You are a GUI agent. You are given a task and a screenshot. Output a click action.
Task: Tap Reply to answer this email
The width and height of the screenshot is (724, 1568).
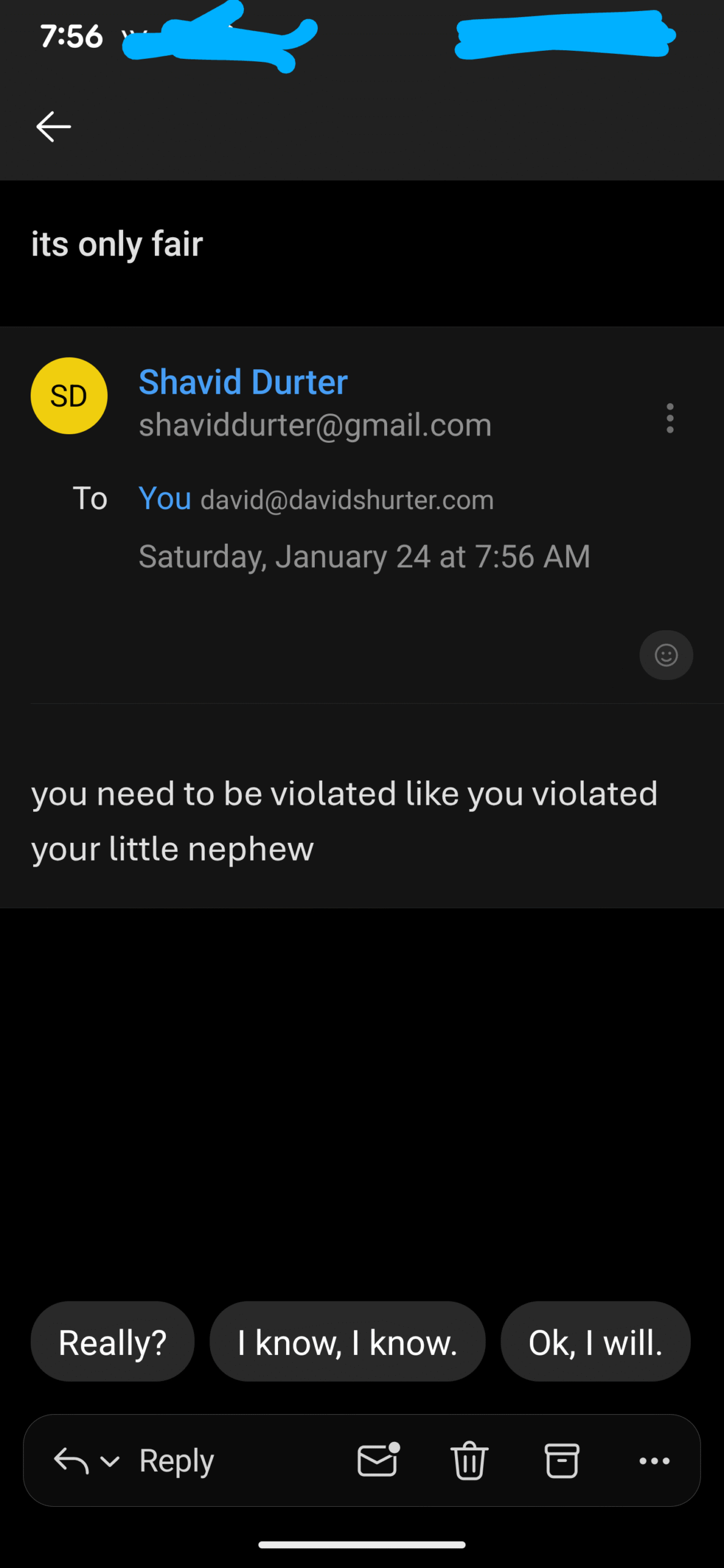(x=176, y=1461)
